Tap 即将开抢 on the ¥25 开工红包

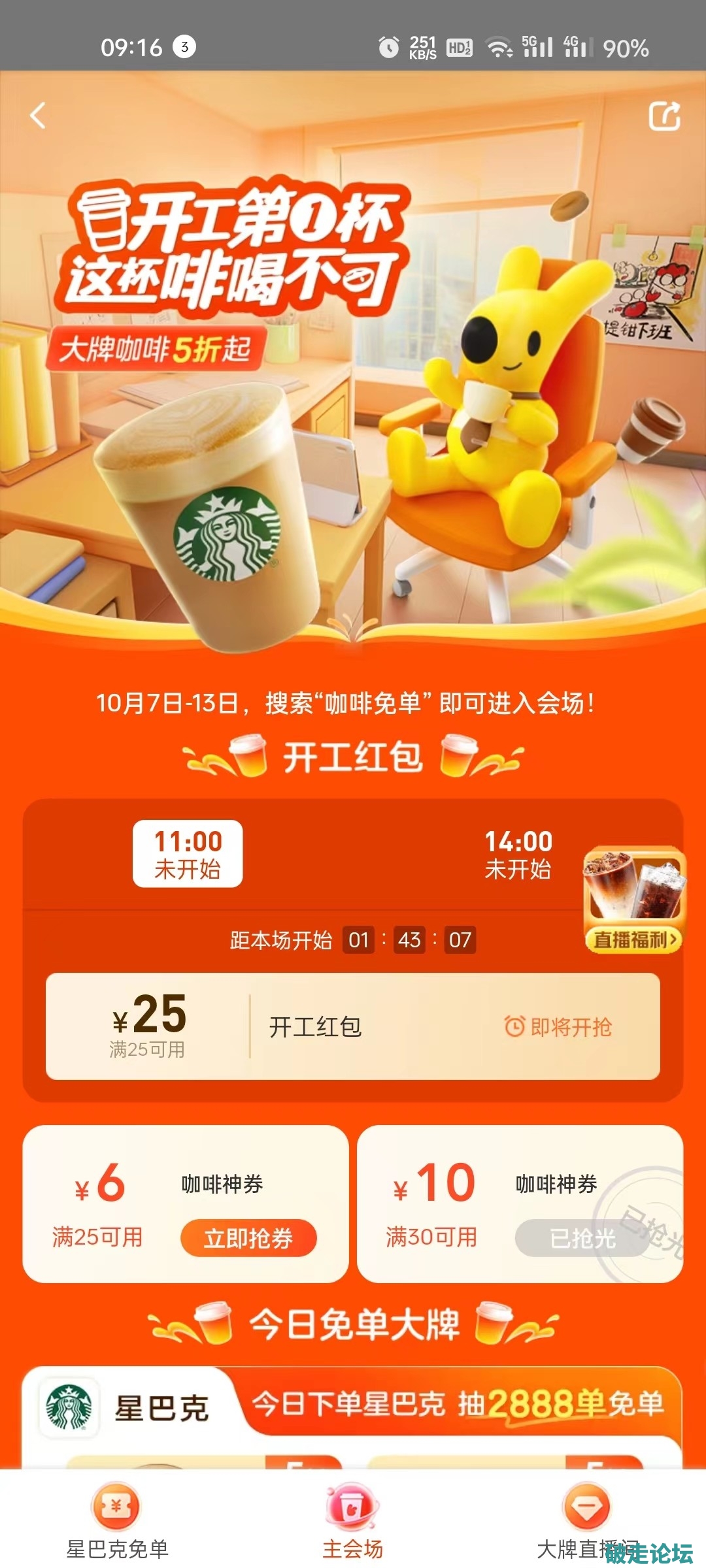point(559,1027)
